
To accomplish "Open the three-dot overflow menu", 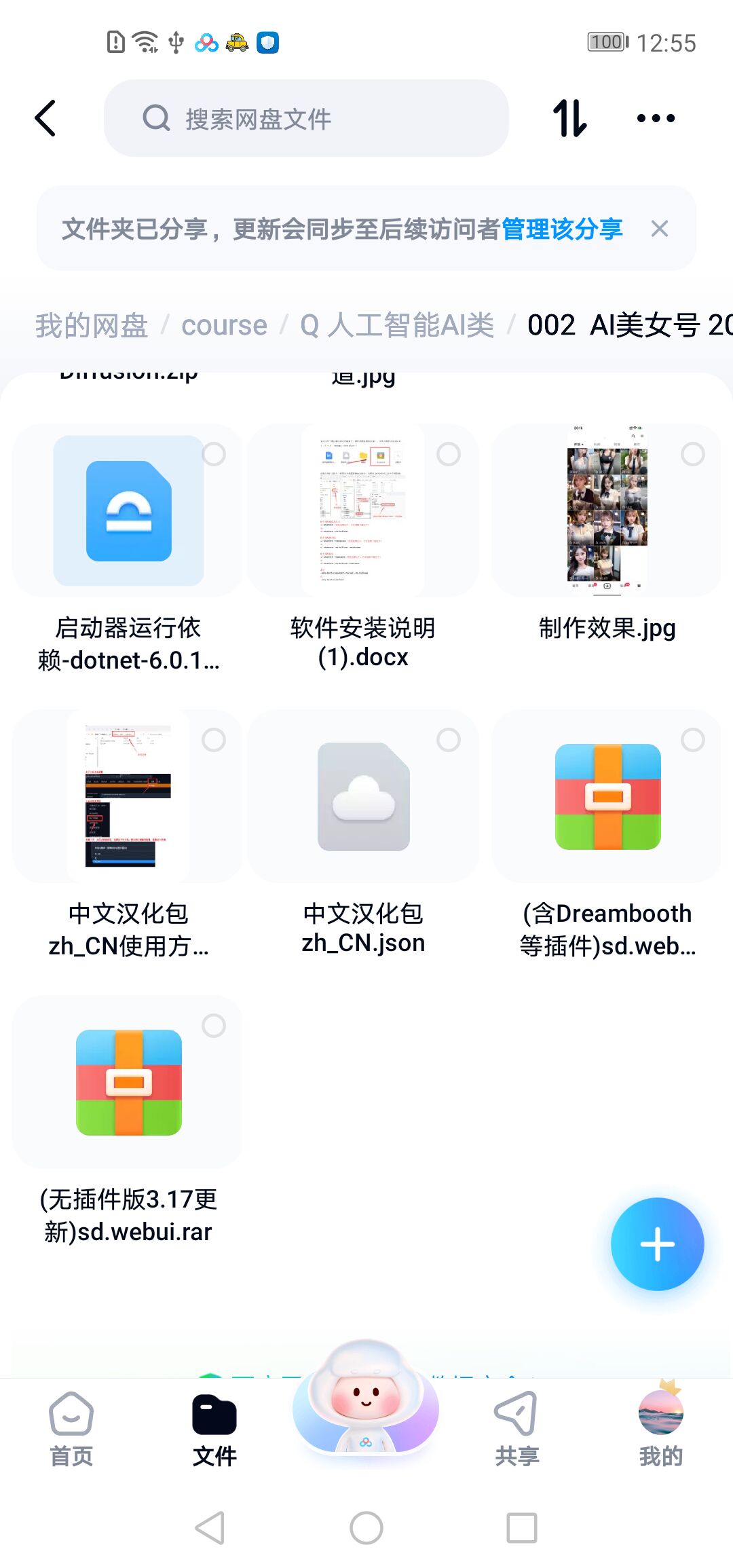I will click(656, 119).
